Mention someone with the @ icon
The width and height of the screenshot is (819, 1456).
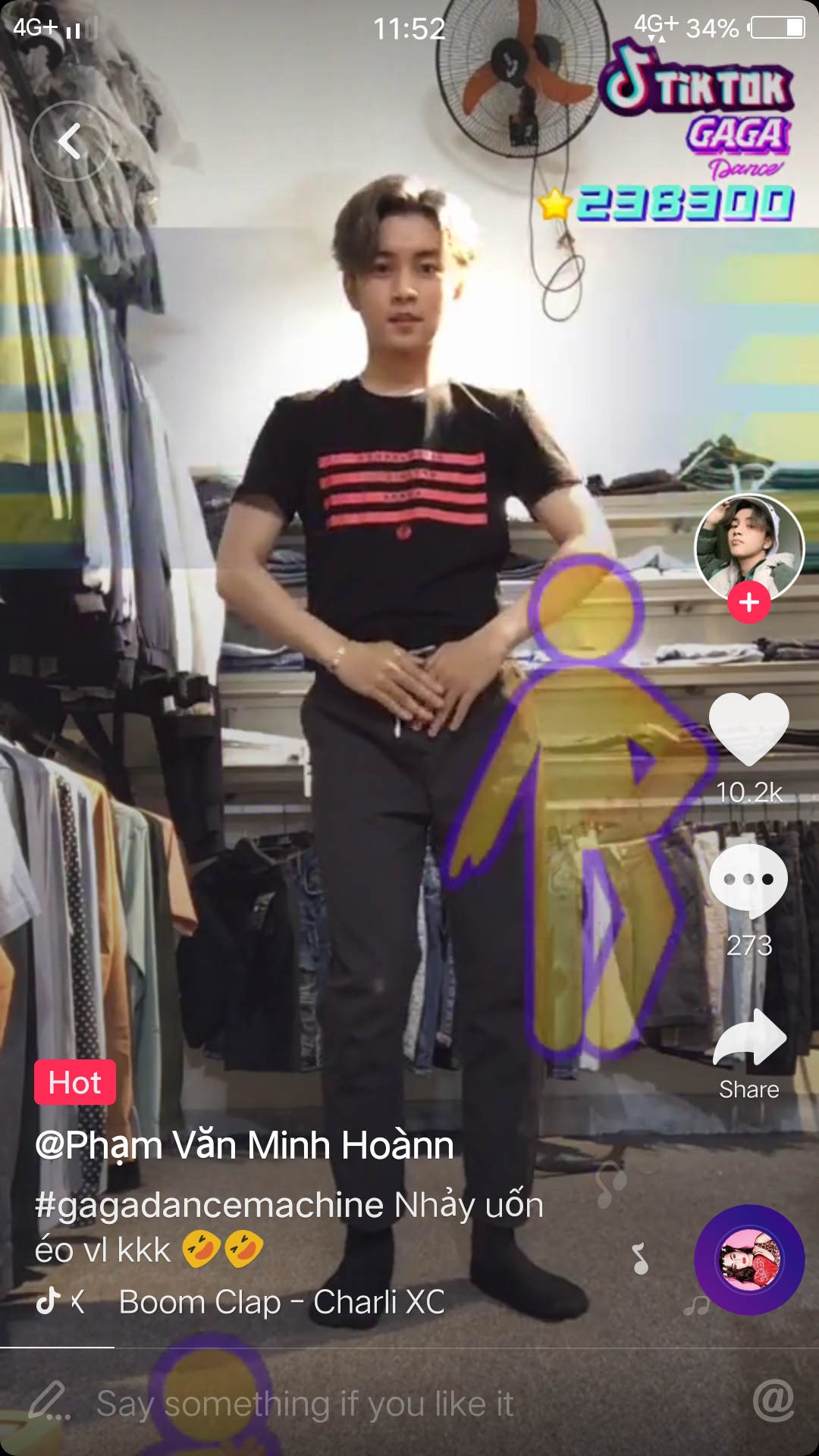click(x=773, y=1401)
